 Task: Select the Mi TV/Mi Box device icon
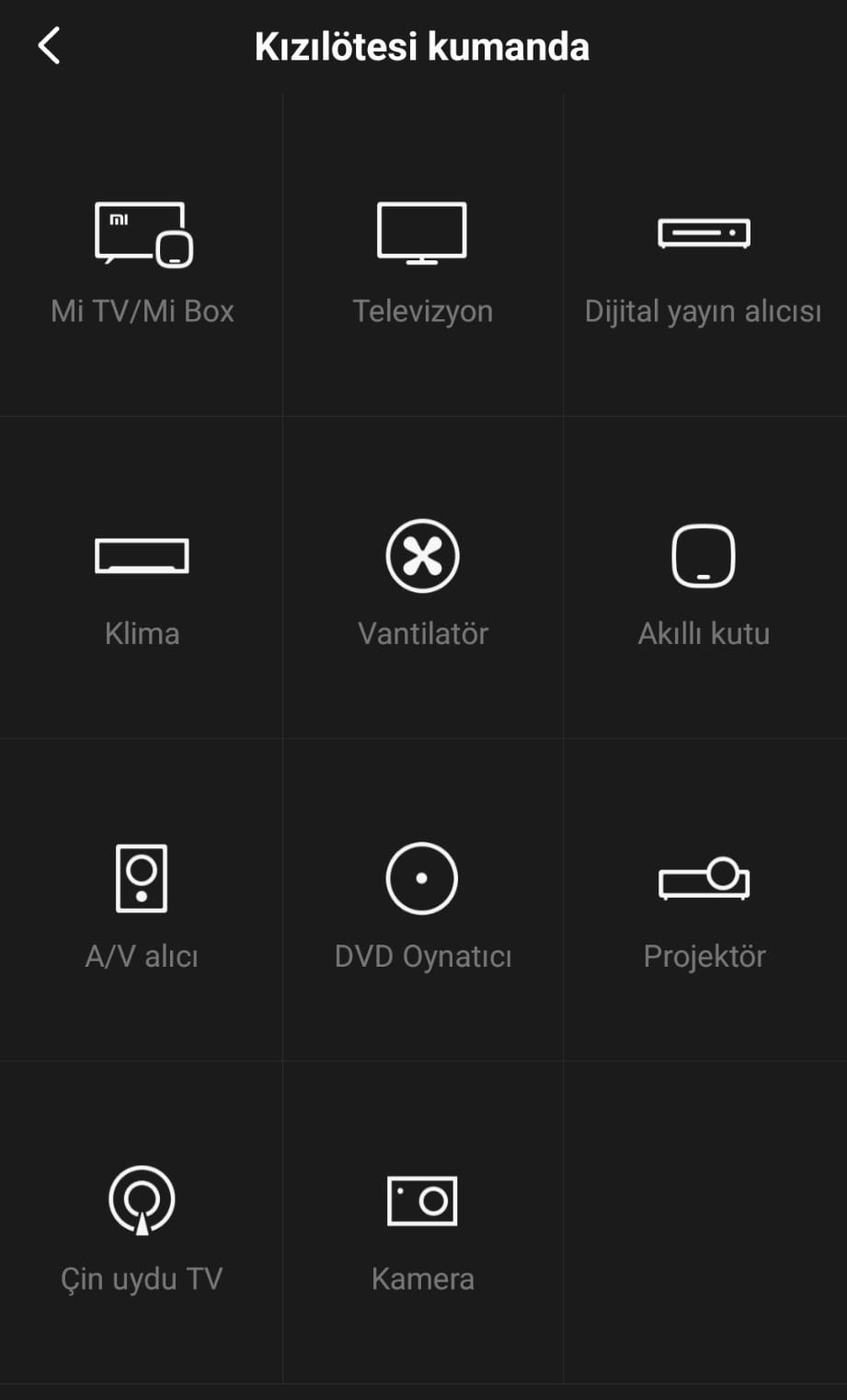tap(143, 231)
